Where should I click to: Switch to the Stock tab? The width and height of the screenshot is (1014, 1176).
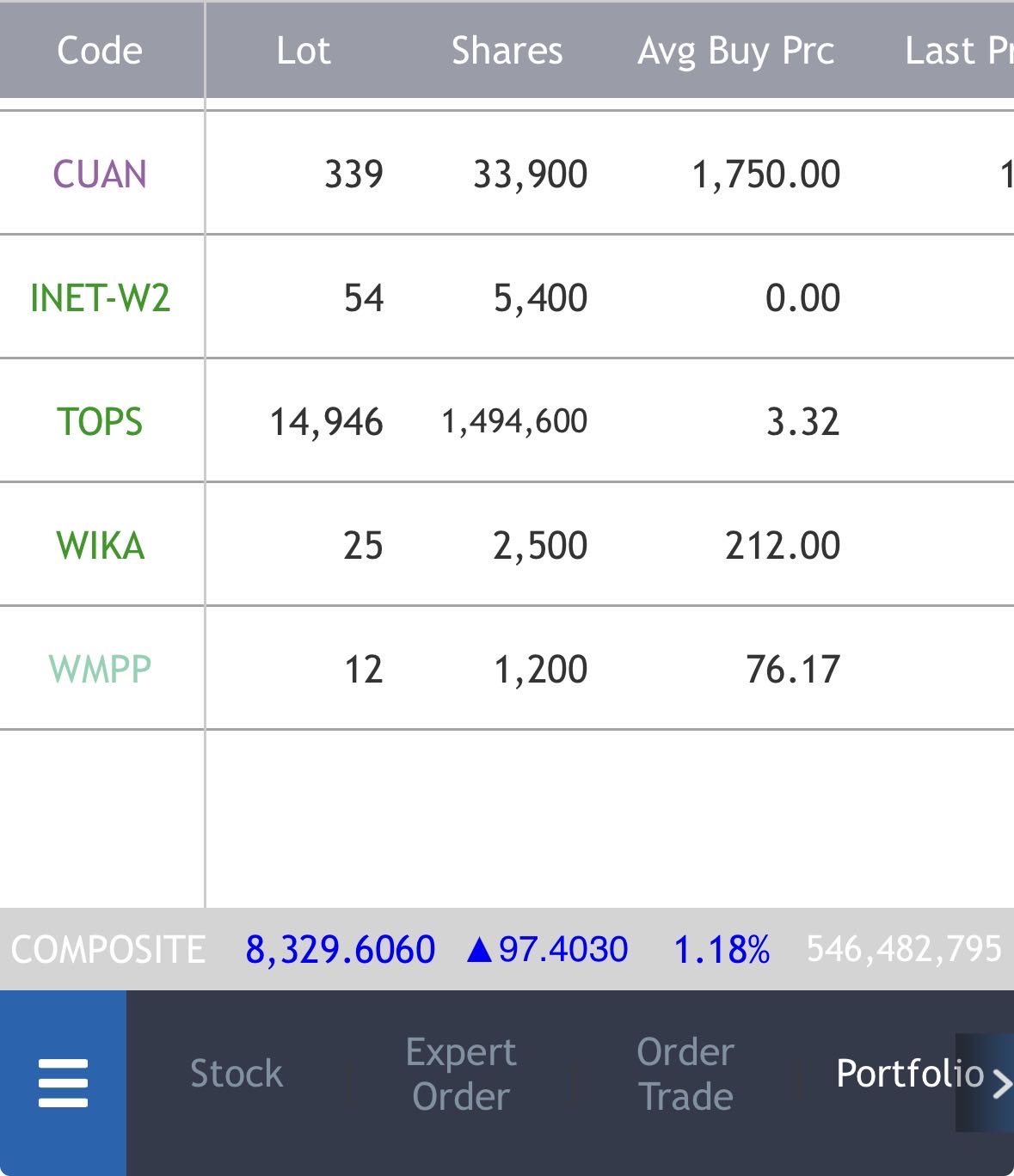coord(237,1074)
